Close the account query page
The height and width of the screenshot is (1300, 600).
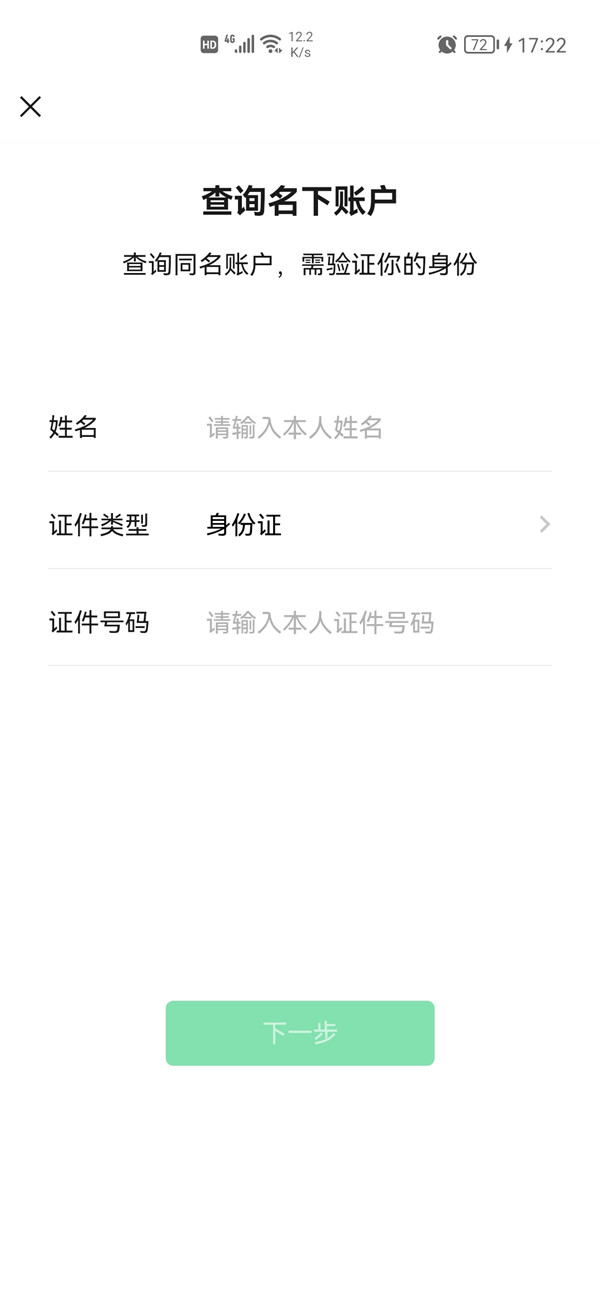[x=30, y=107]
